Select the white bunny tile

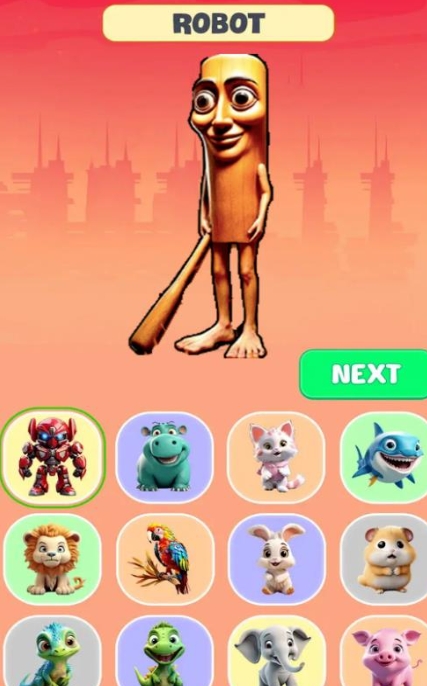tap(276, 560)
